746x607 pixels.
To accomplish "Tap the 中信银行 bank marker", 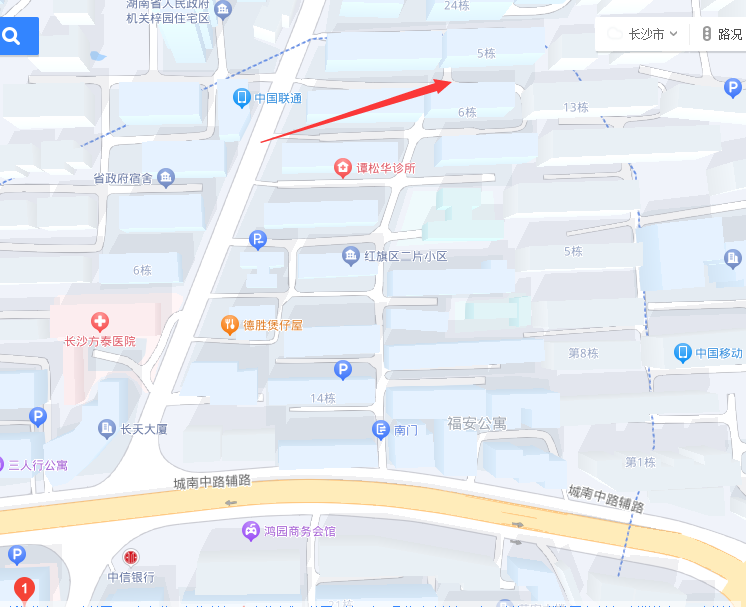I will [x=130, y=558].
